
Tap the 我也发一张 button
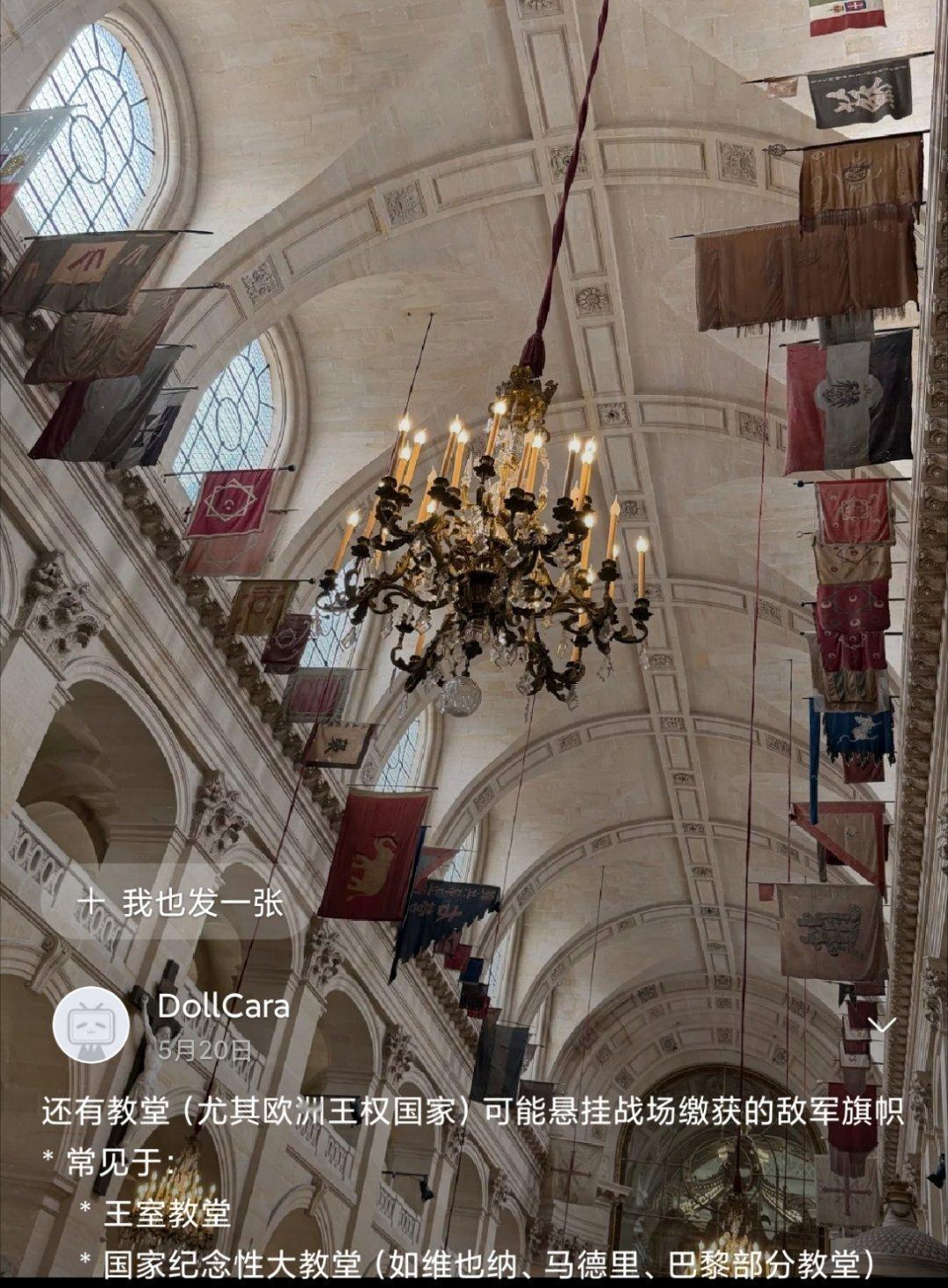click(x=180, y=903)
